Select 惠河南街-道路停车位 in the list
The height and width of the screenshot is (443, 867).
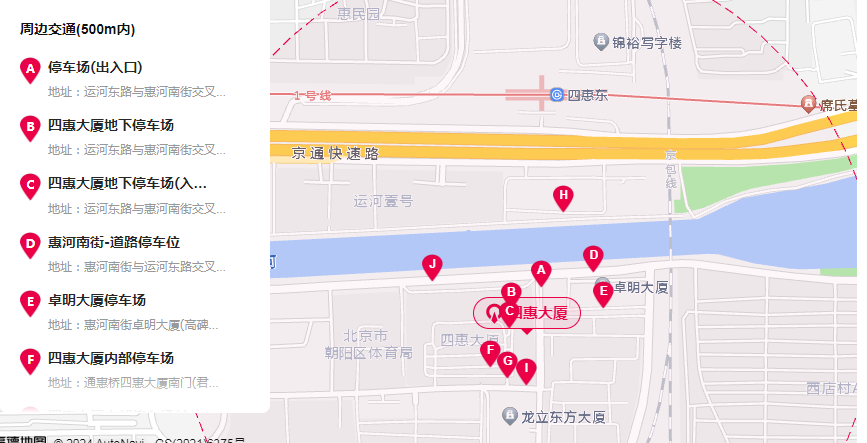coord(113,242)
